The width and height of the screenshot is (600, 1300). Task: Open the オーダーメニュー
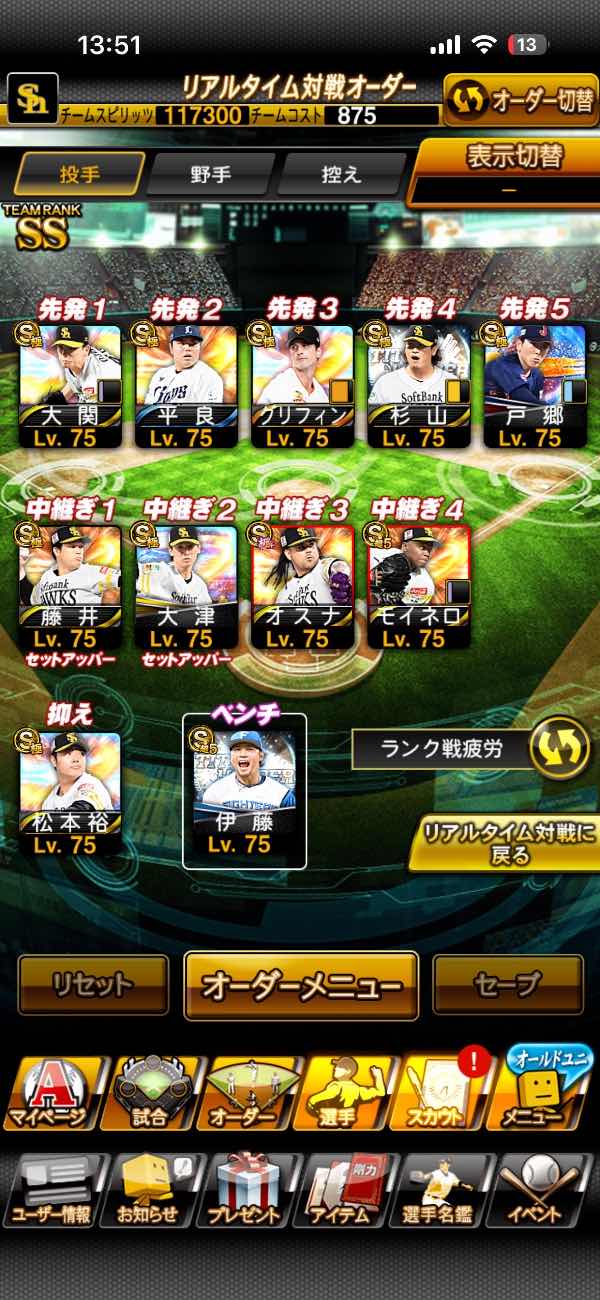301,985
